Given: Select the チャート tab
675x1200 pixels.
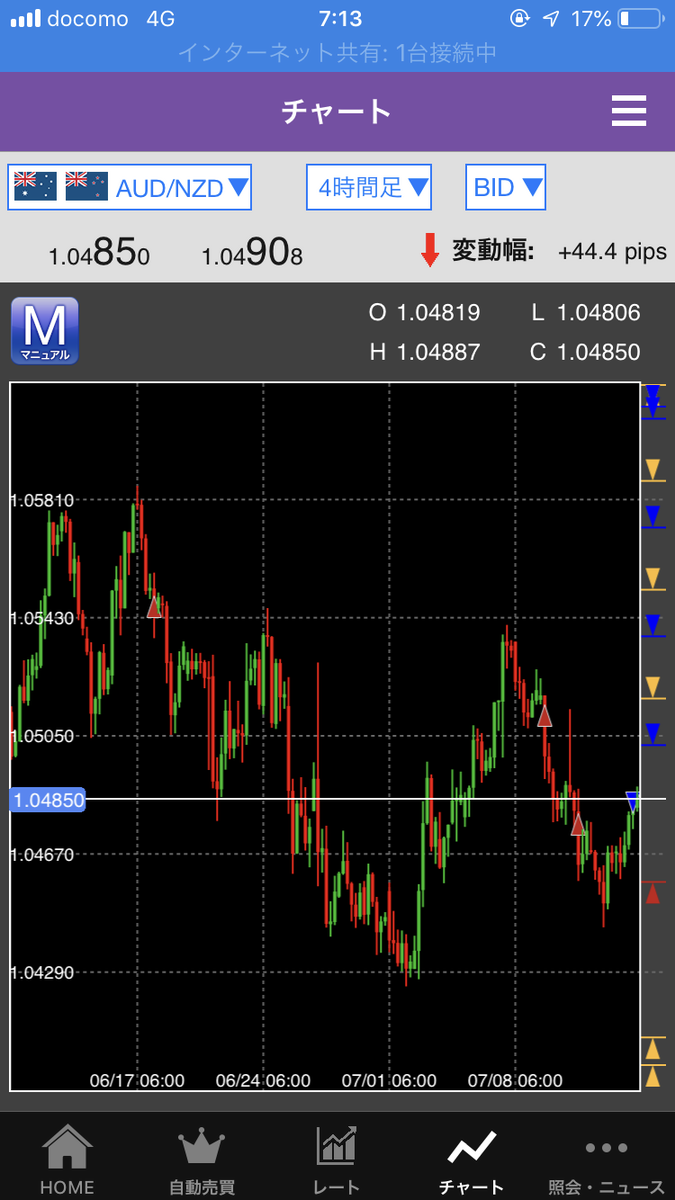Looking at the screenshot, I should [471, 1160].
